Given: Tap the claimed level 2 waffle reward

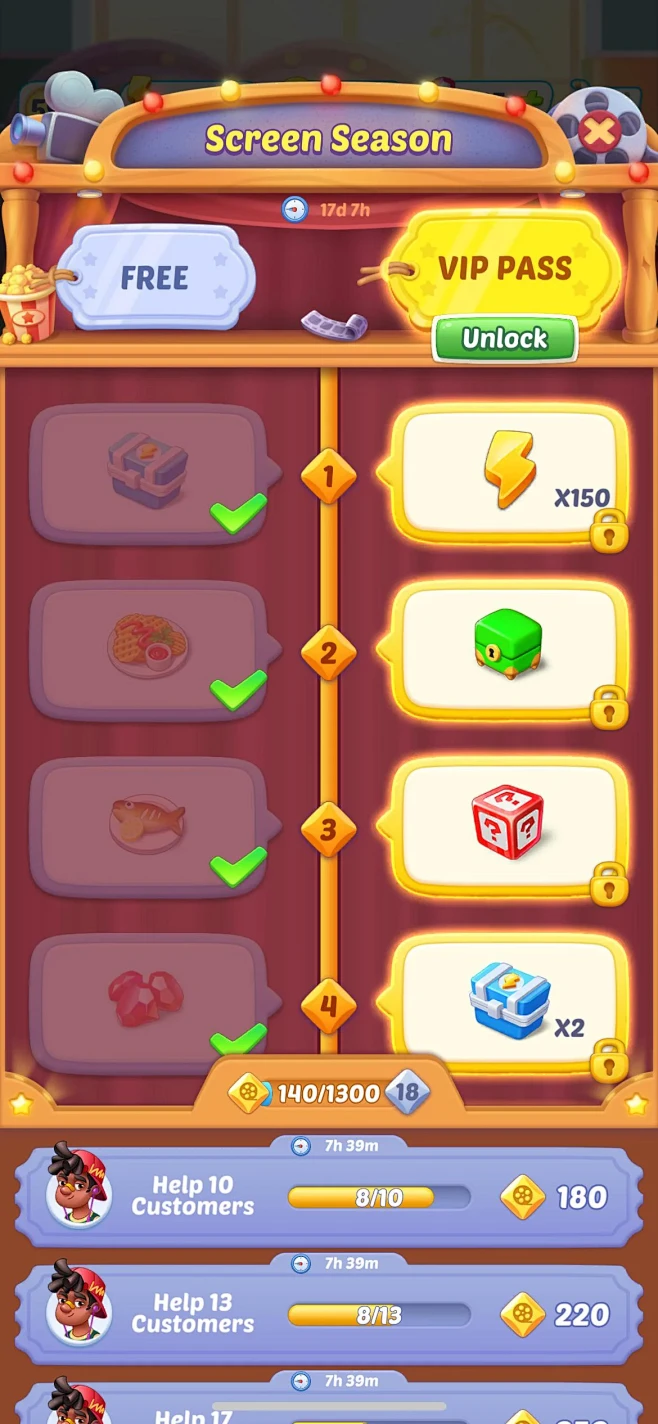Looking at the screenshot, I should click(x=150, y=650).
